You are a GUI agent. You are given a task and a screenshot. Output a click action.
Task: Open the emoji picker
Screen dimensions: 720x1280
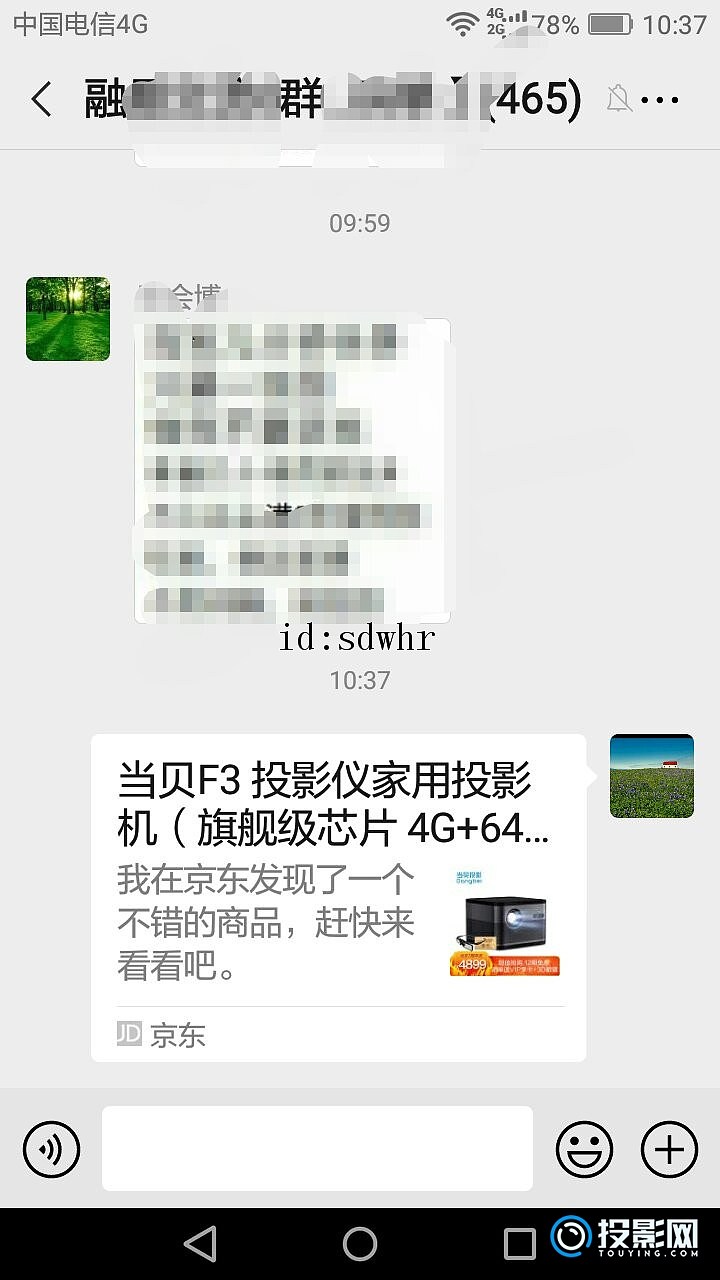[x=584, y=1148]
